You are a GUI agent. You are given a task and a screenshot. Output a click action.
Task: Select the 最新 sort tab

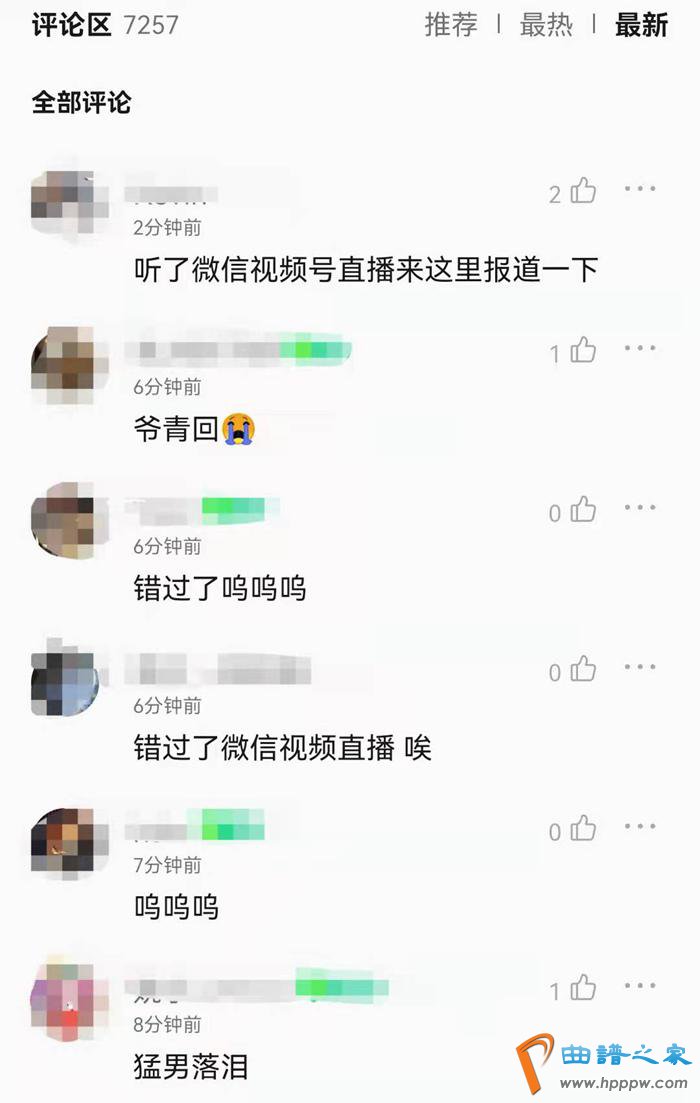pos(641,25)
